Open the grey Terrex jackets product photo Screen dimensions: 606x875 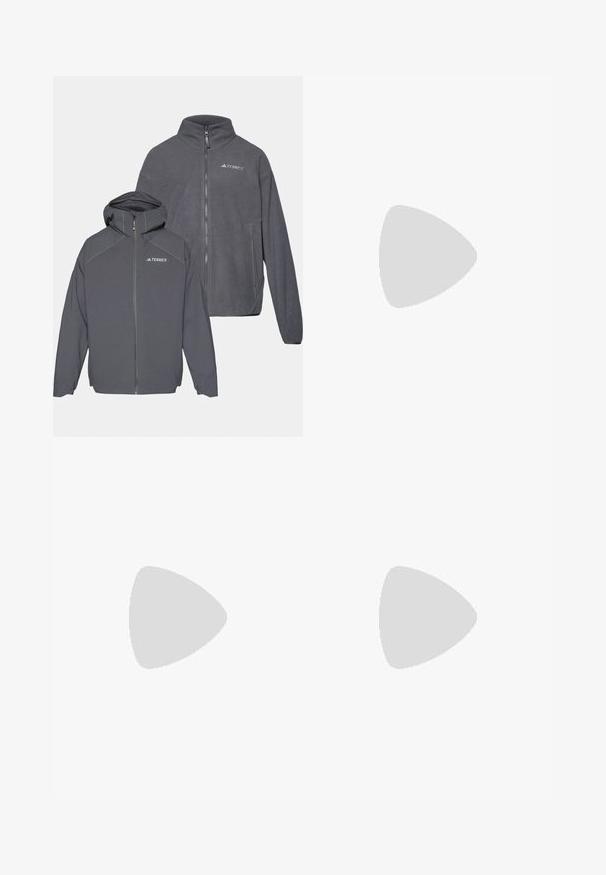(x=178, y=256)
